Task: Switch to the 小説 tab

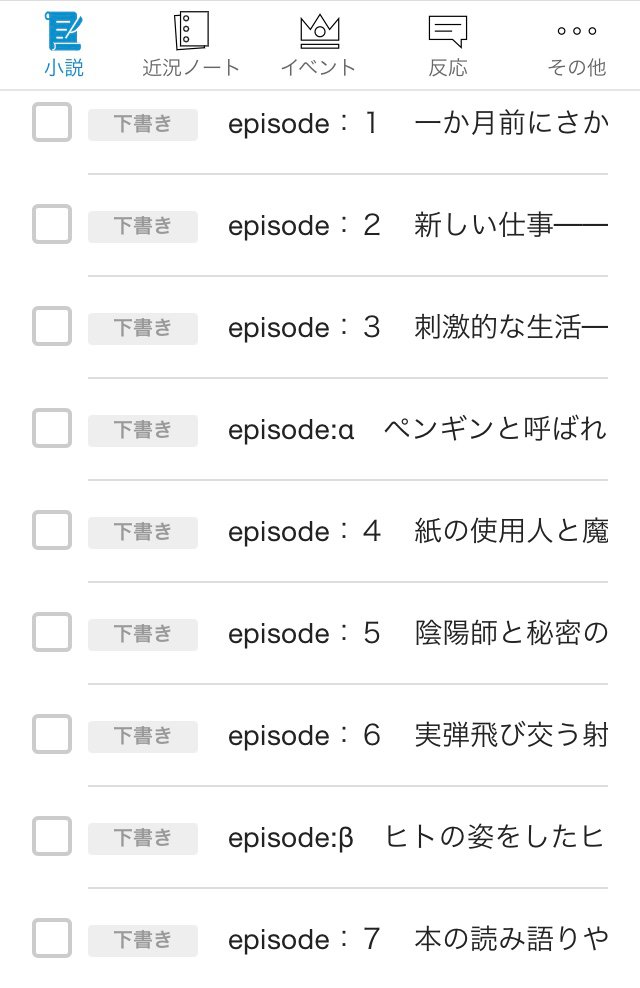Action: click(64, 45)
